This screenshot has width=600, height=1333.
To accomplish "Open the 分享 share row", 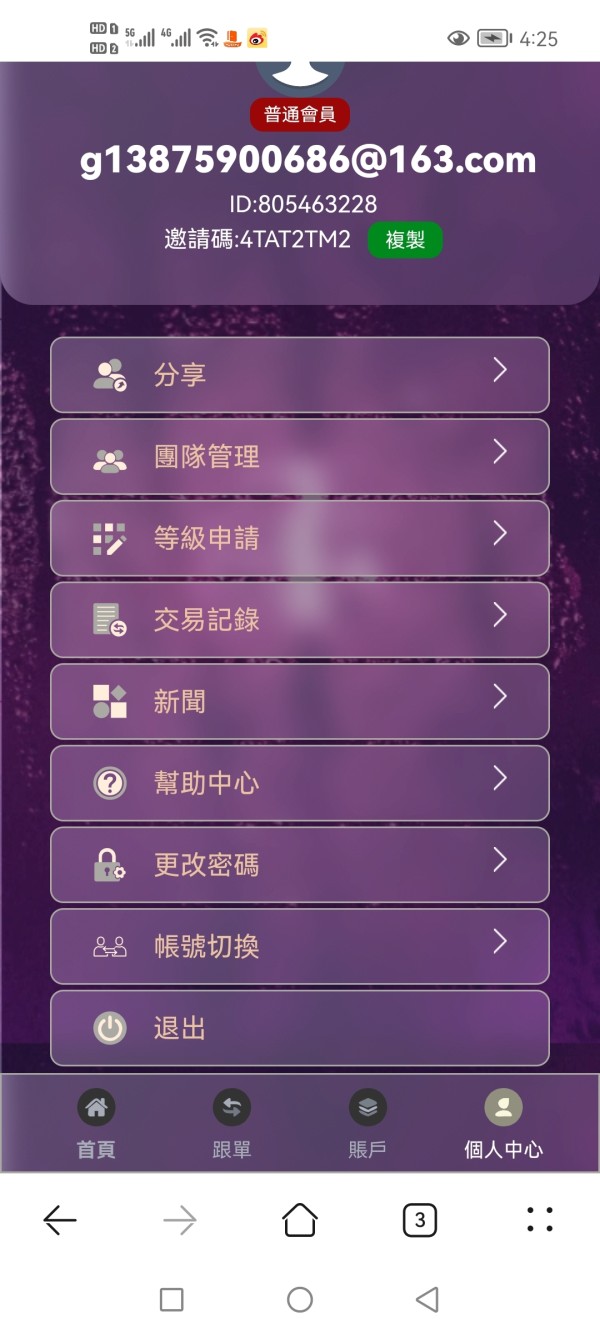I will point(300,375).
